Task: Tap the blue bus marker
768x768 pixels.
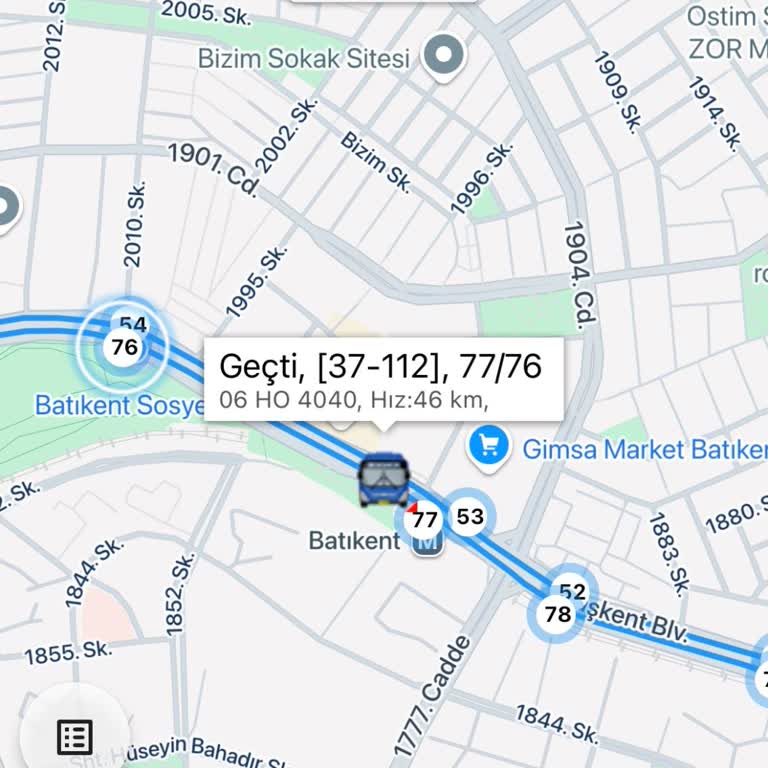Action: tap(383, 480)
